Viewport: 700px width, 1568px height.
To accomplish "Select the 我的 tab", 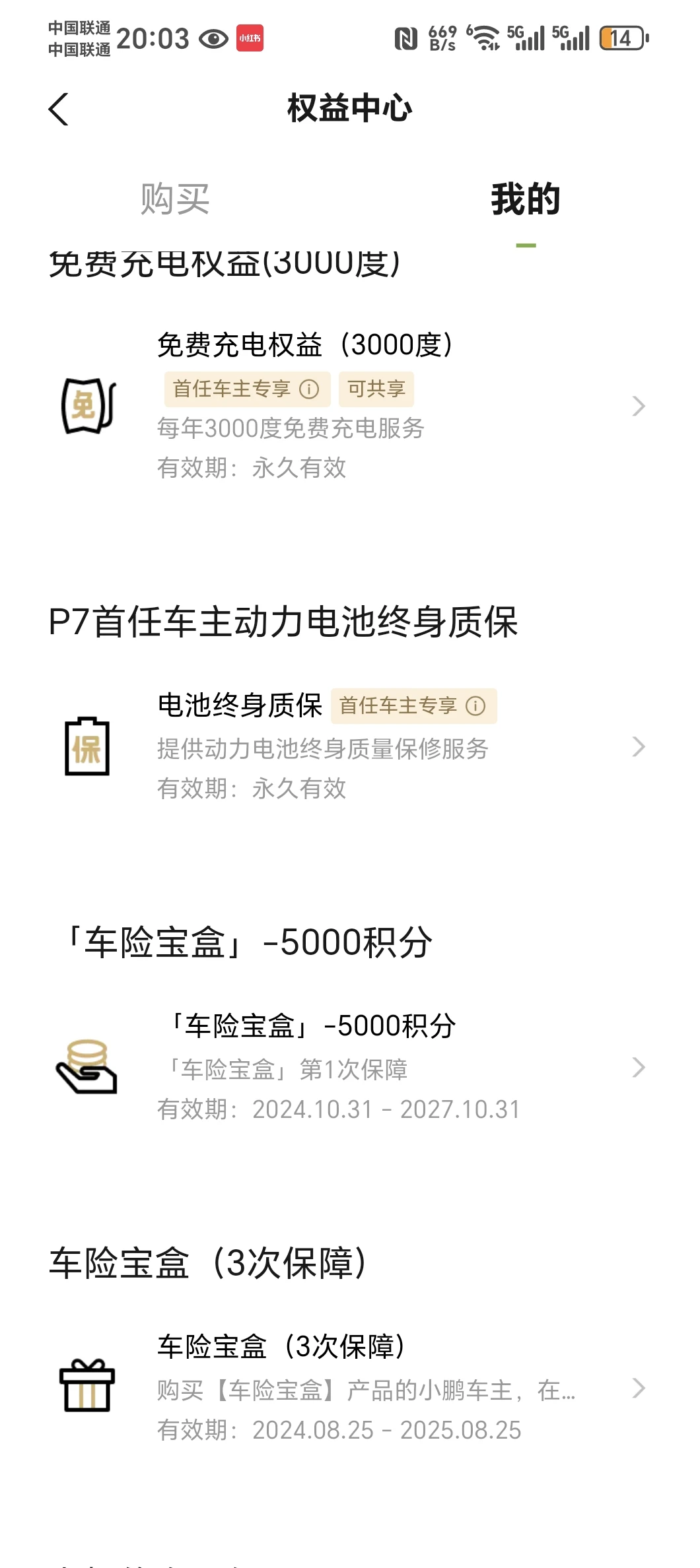I will (x=526, y=199).
